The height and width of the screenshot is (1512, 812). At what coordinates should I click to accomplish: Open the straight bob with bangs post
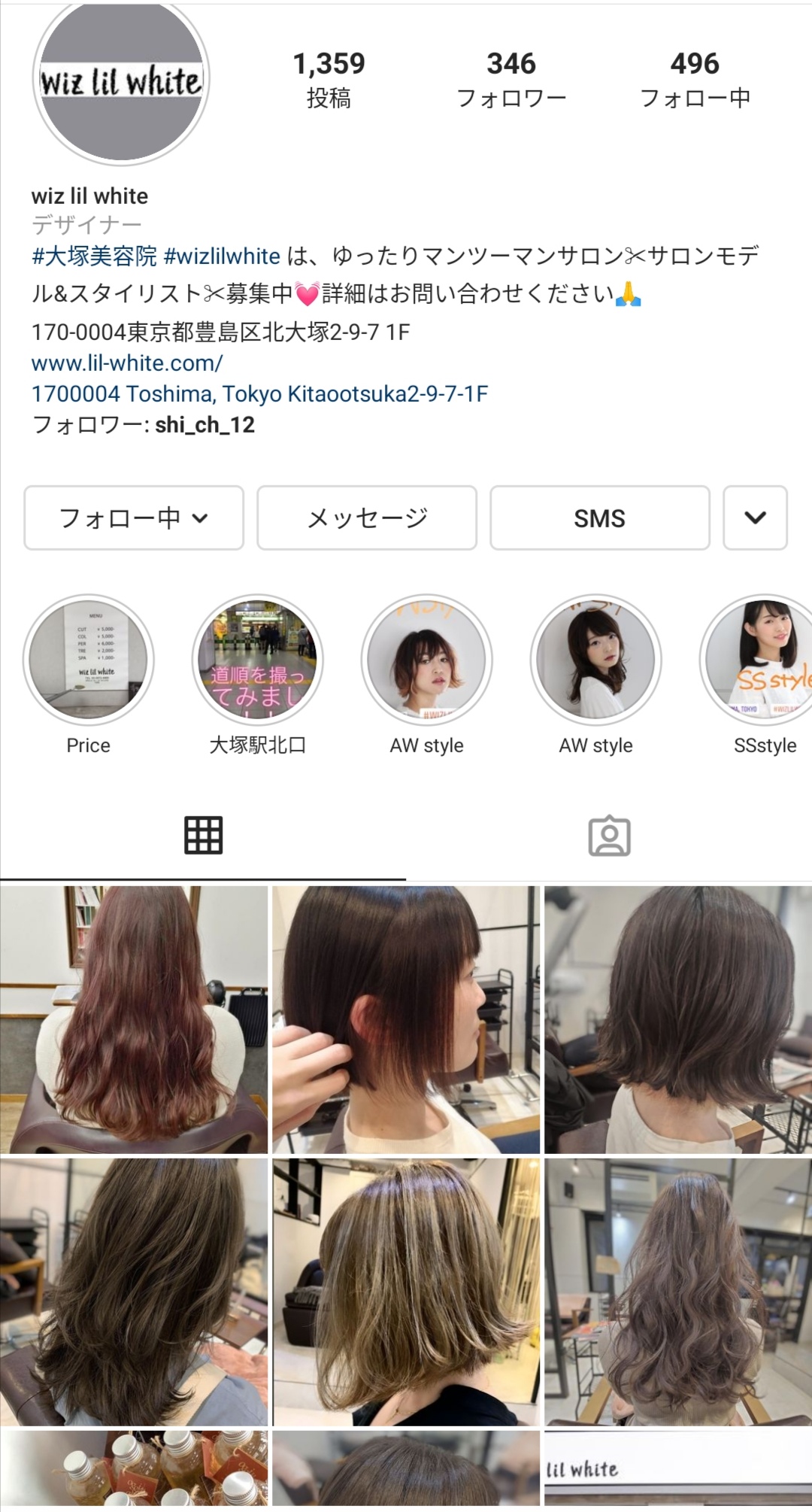(406, 1019)
